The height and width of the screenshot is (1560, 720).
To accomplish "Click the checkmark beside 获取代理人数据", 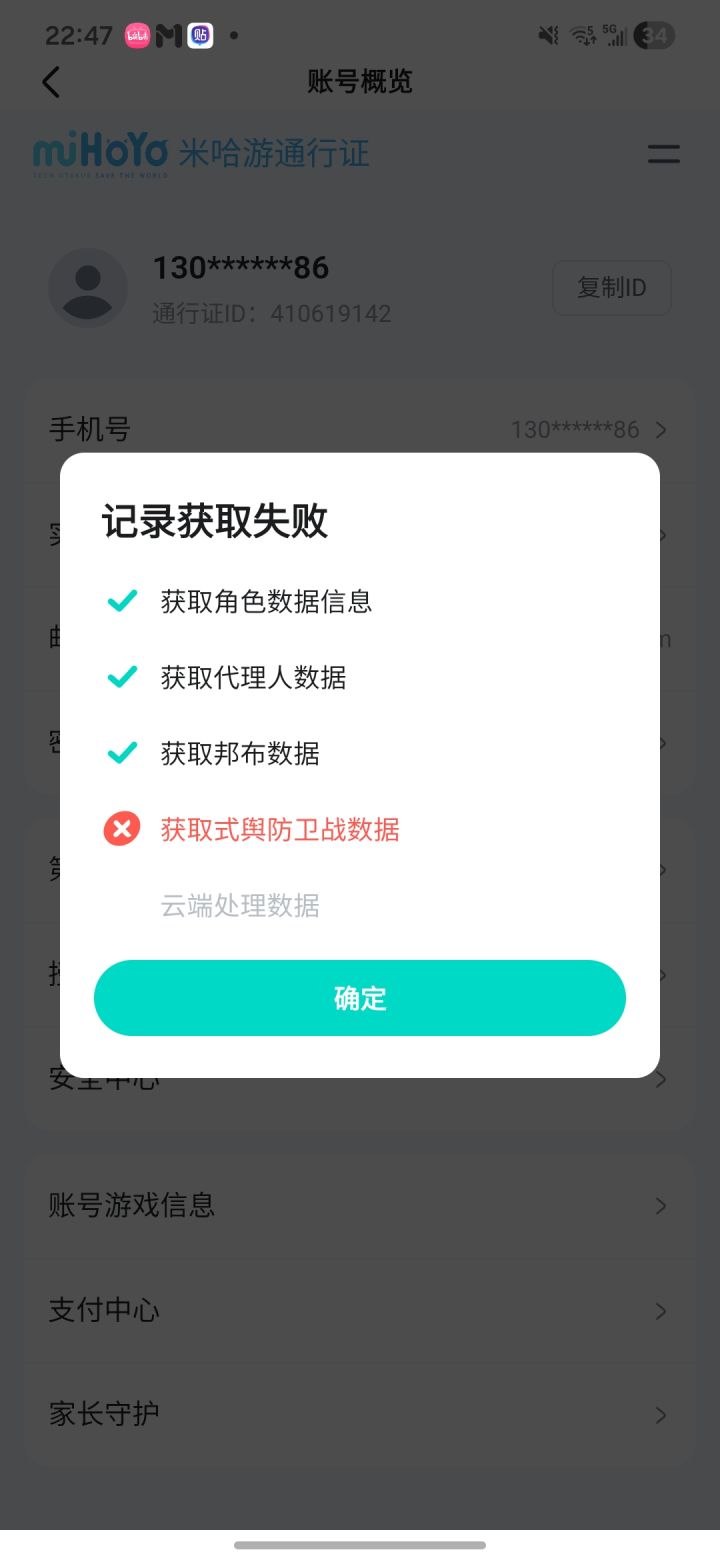I will 121,676.
